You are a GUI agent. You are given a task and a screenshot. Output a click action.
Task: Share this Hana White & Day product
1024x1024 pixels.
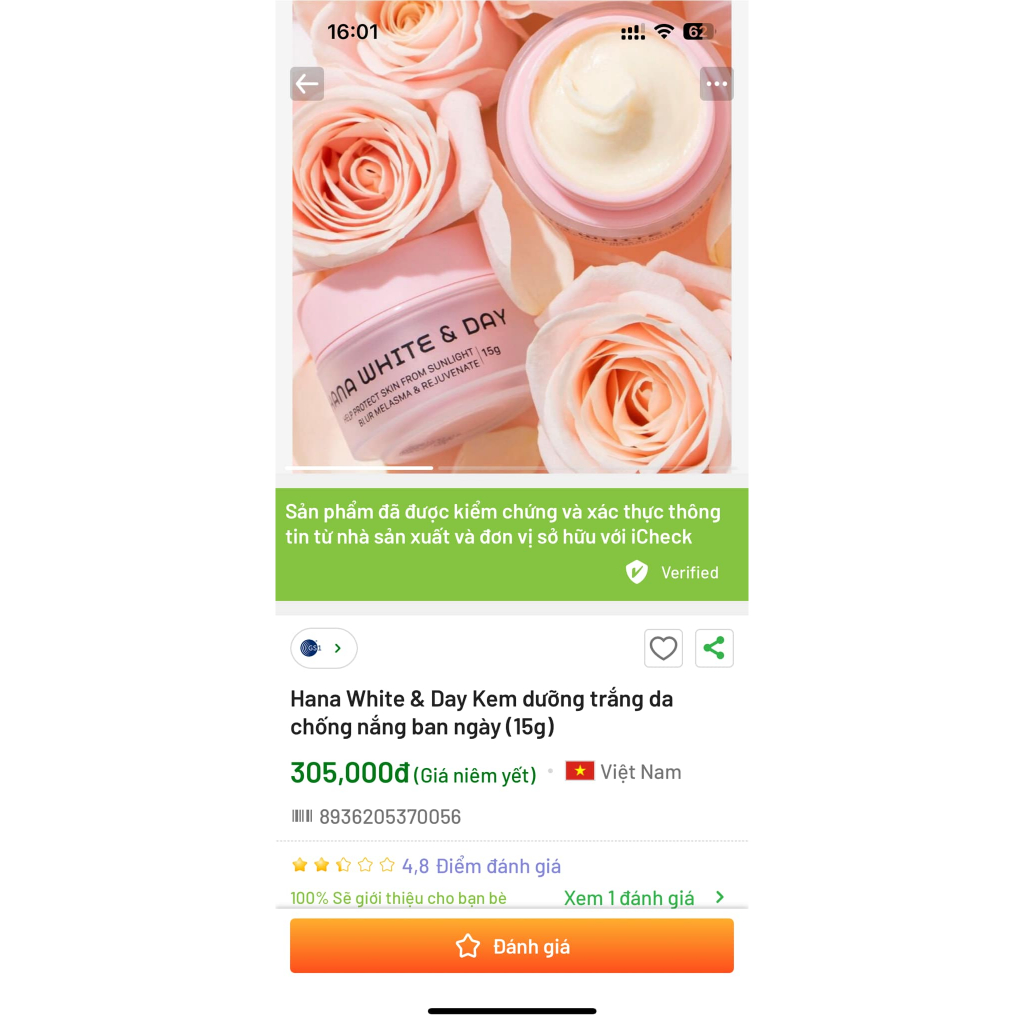coord(714,648)
